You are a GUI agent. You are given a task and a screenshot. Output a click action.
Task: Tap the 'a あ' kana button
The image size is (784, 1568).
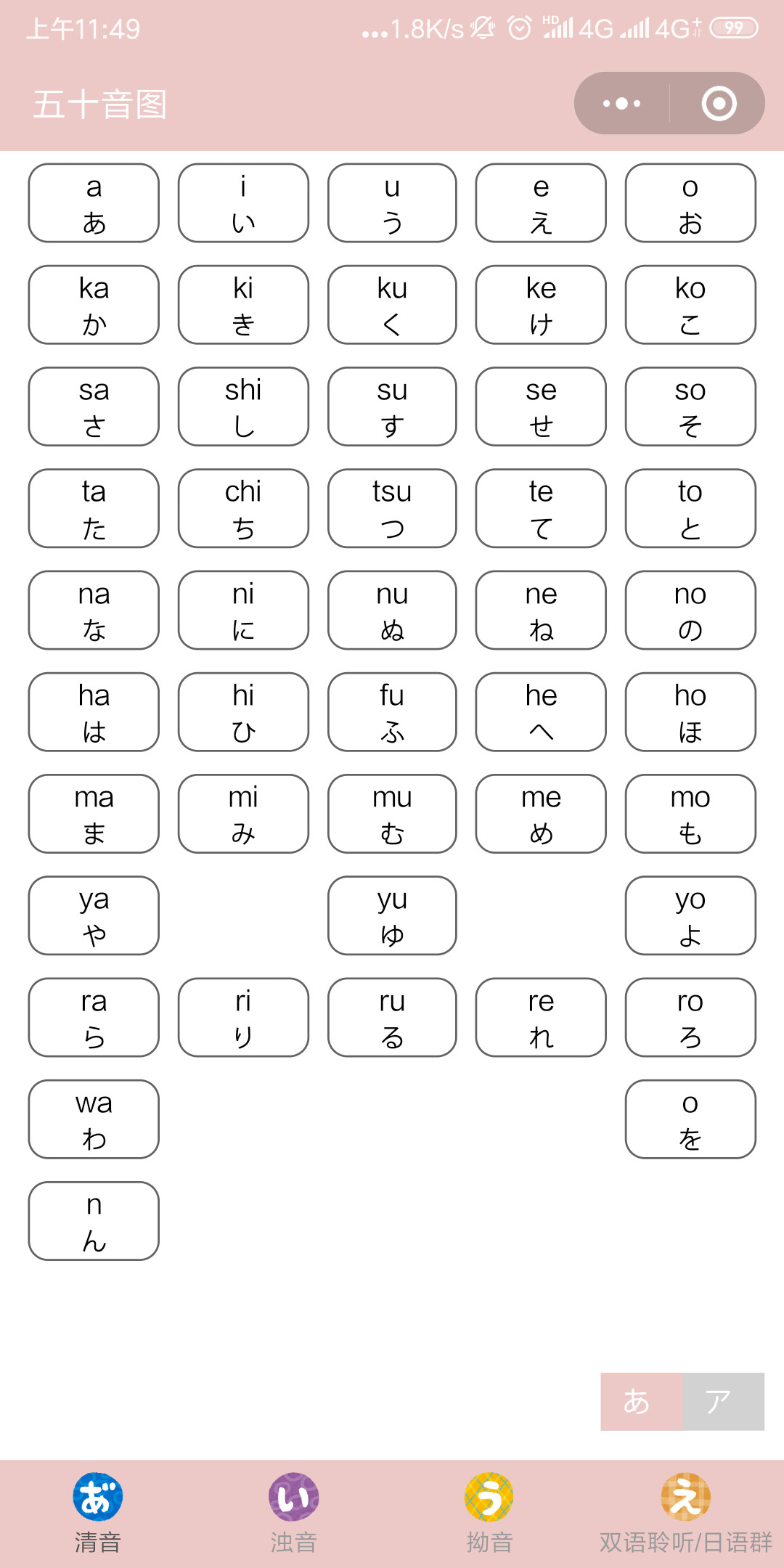[x=94, y=203]
